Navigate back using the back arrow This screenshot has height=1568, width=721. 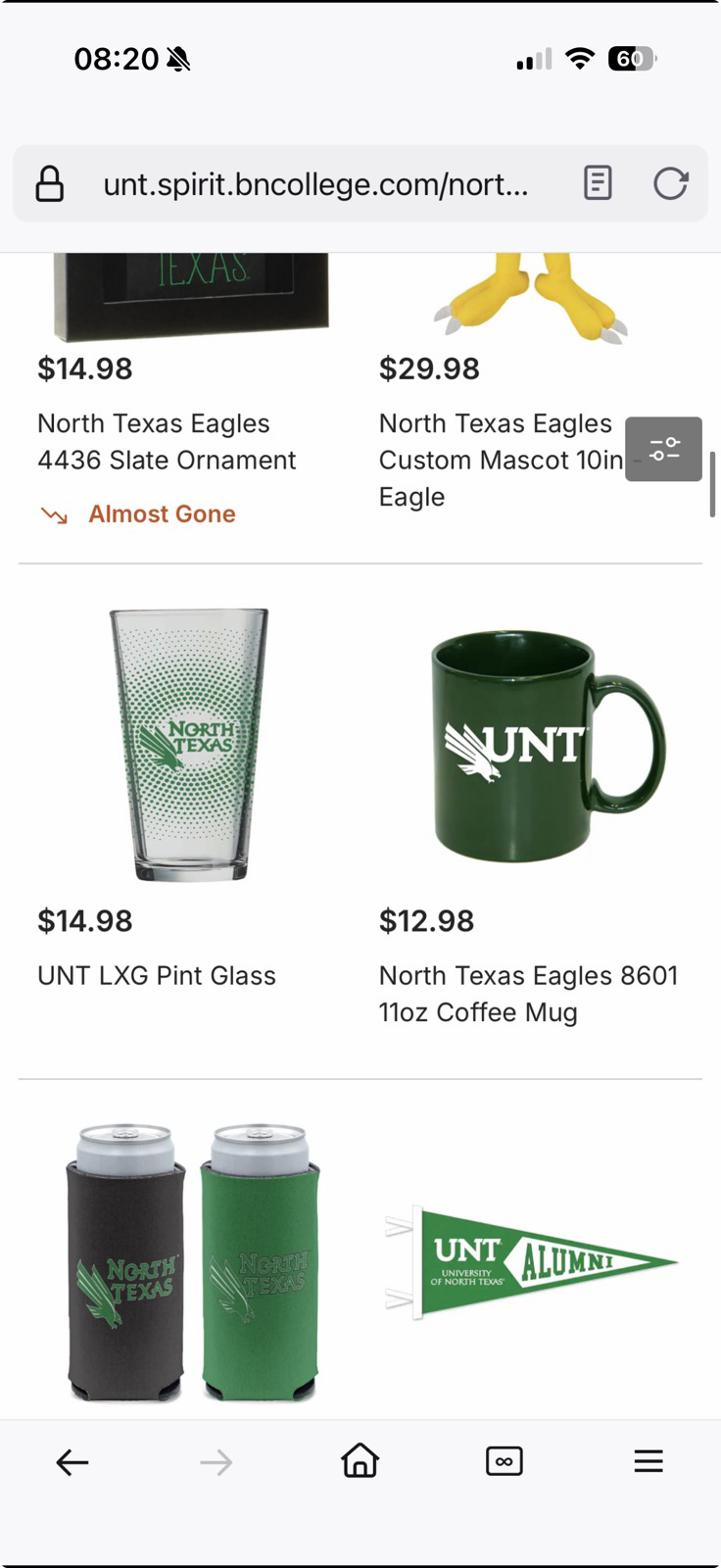coord(72,1460)
